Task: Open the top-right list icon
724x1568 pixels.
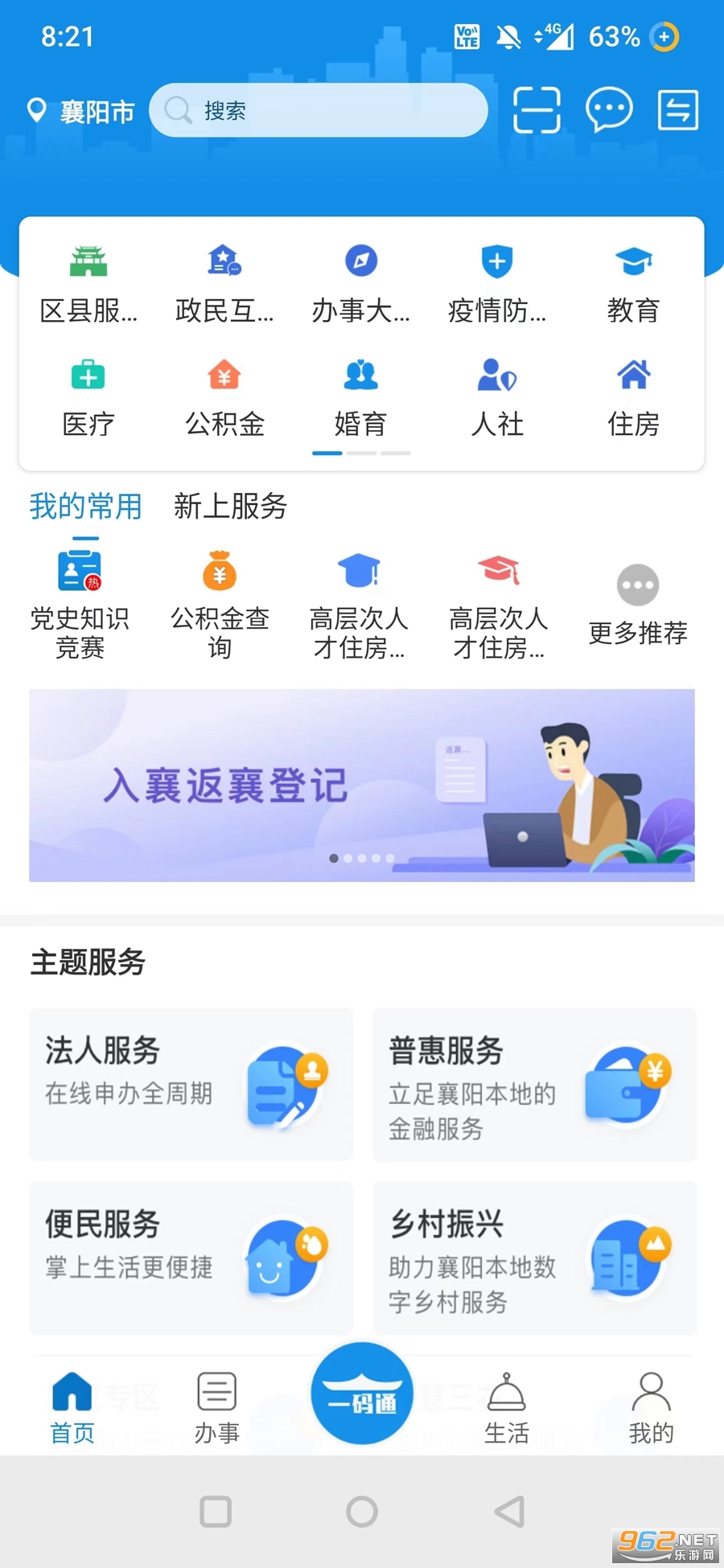Action: (677, 110)
